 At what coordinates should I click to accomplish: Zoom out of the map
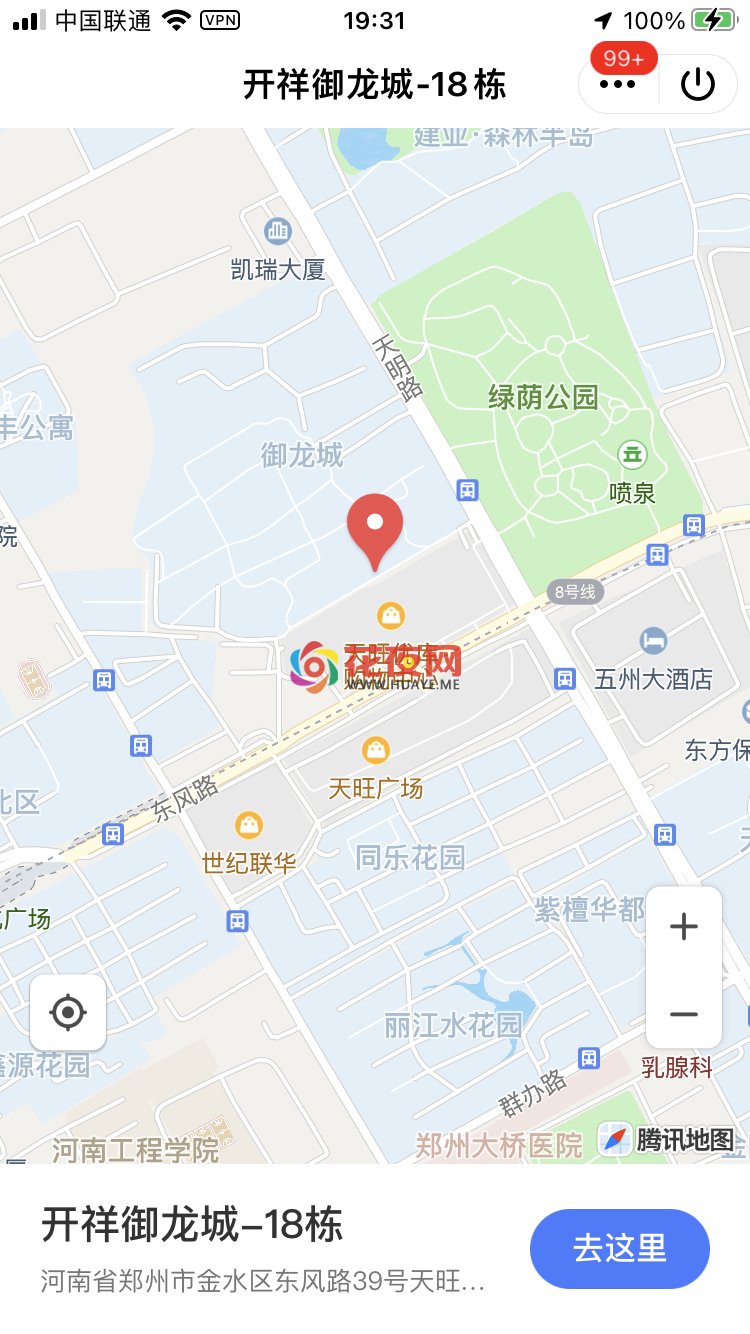[684, 1014]
